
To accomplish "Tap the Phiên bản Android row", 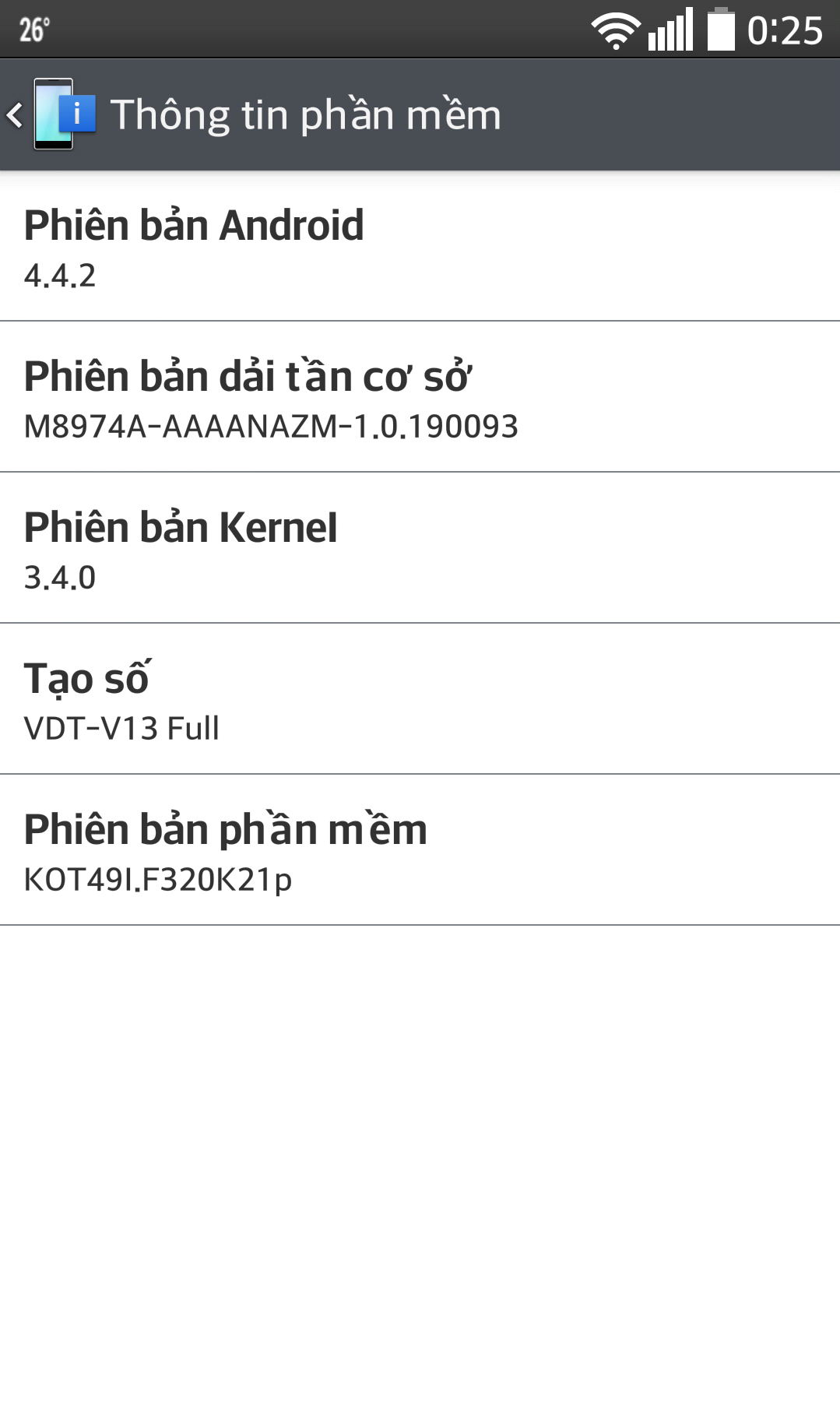I will (x=420, y=247).
